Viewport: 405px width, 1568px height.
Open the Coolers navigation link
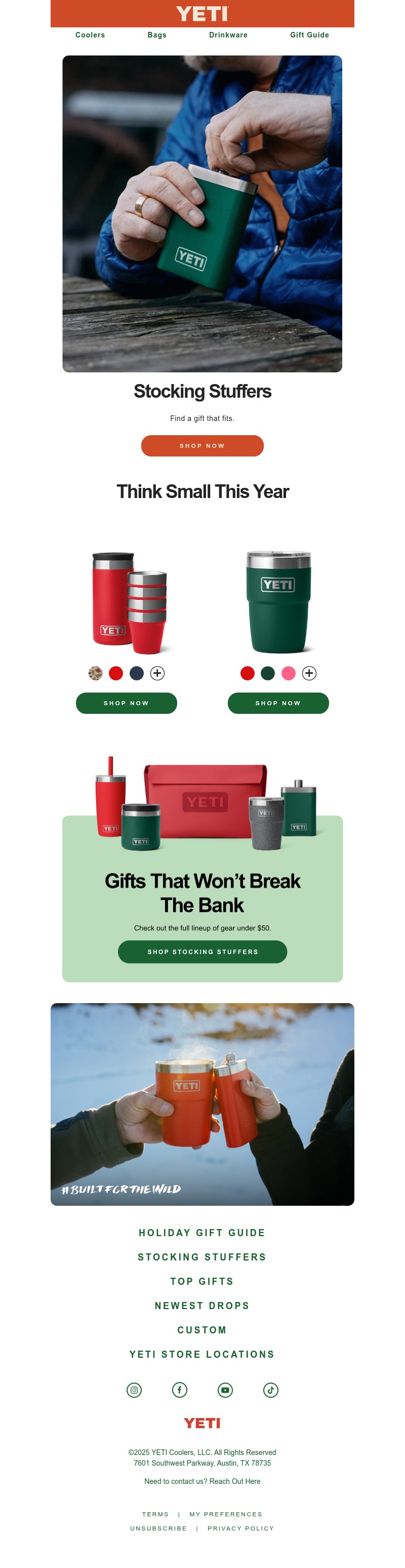pos(90,34)
